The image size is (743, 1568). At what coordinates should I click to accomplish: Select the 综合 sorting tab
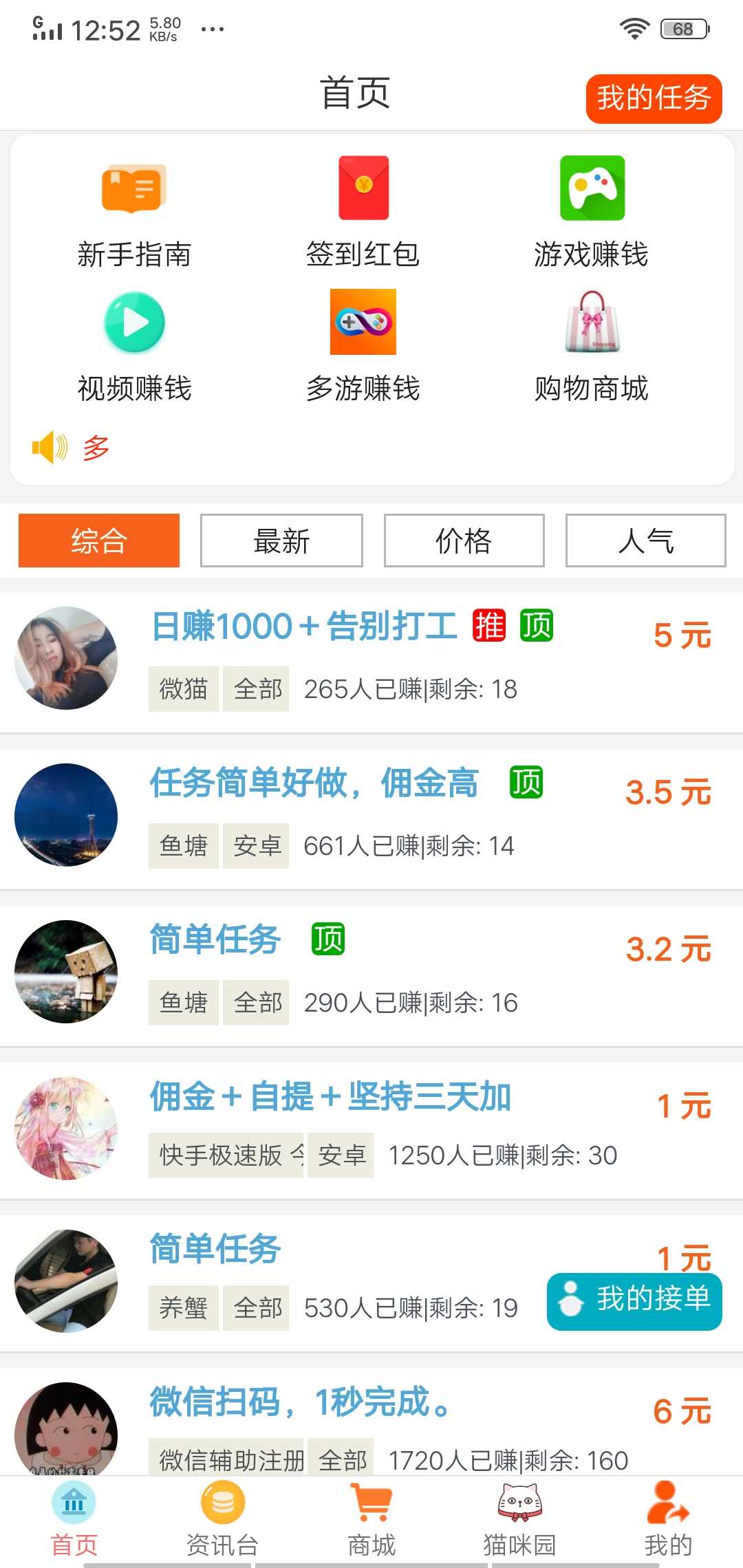[98, 542]
